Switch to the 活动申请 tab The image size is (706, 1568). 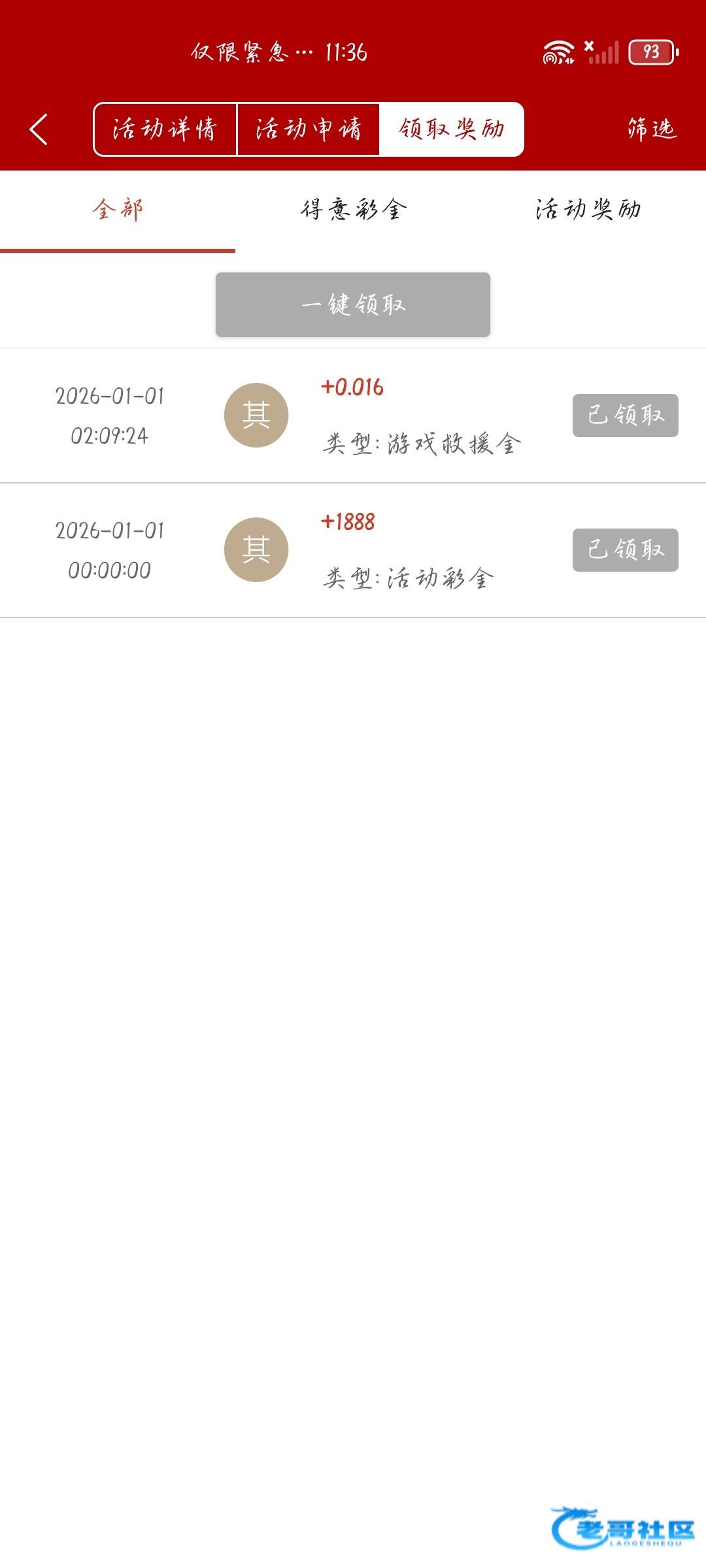tap(308, 129)
